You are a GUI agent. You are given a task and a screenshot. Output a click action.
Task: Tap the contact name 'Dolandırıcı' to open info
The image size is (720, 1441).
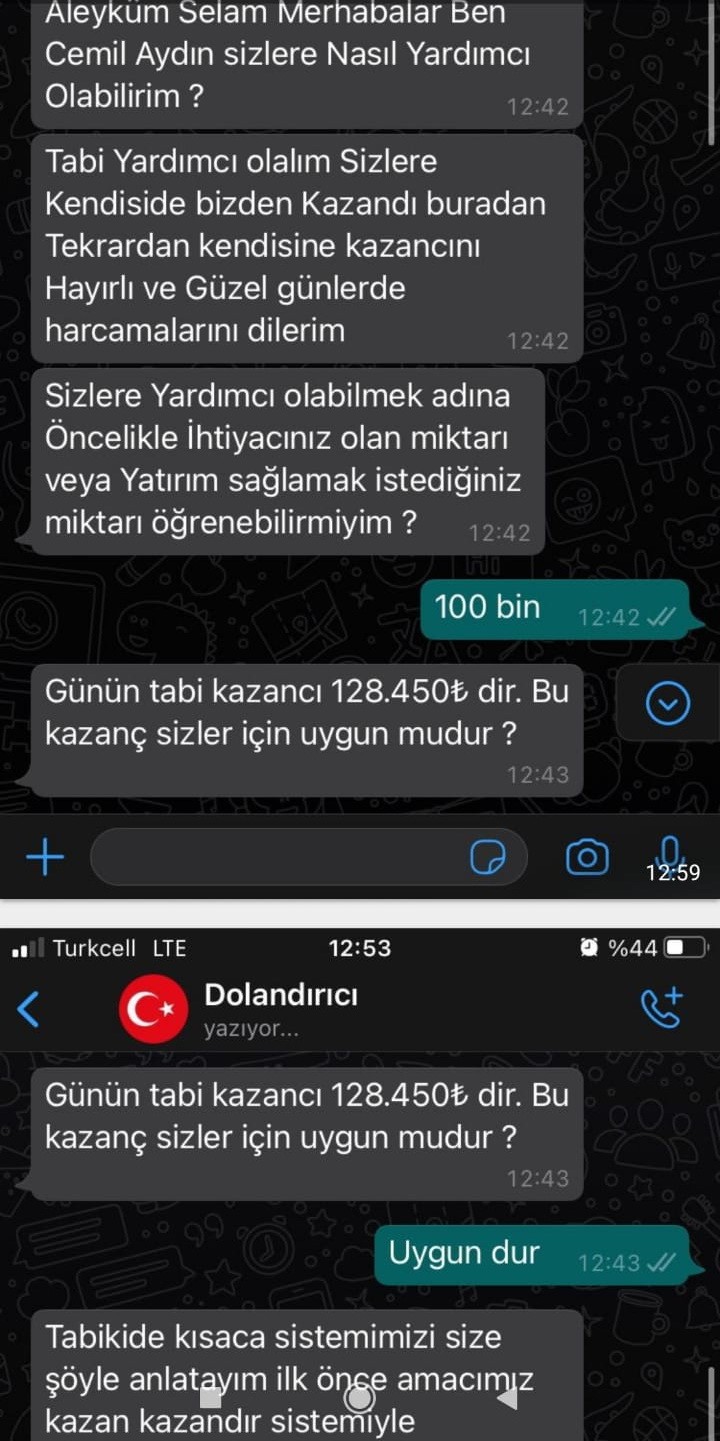[281, 994]
